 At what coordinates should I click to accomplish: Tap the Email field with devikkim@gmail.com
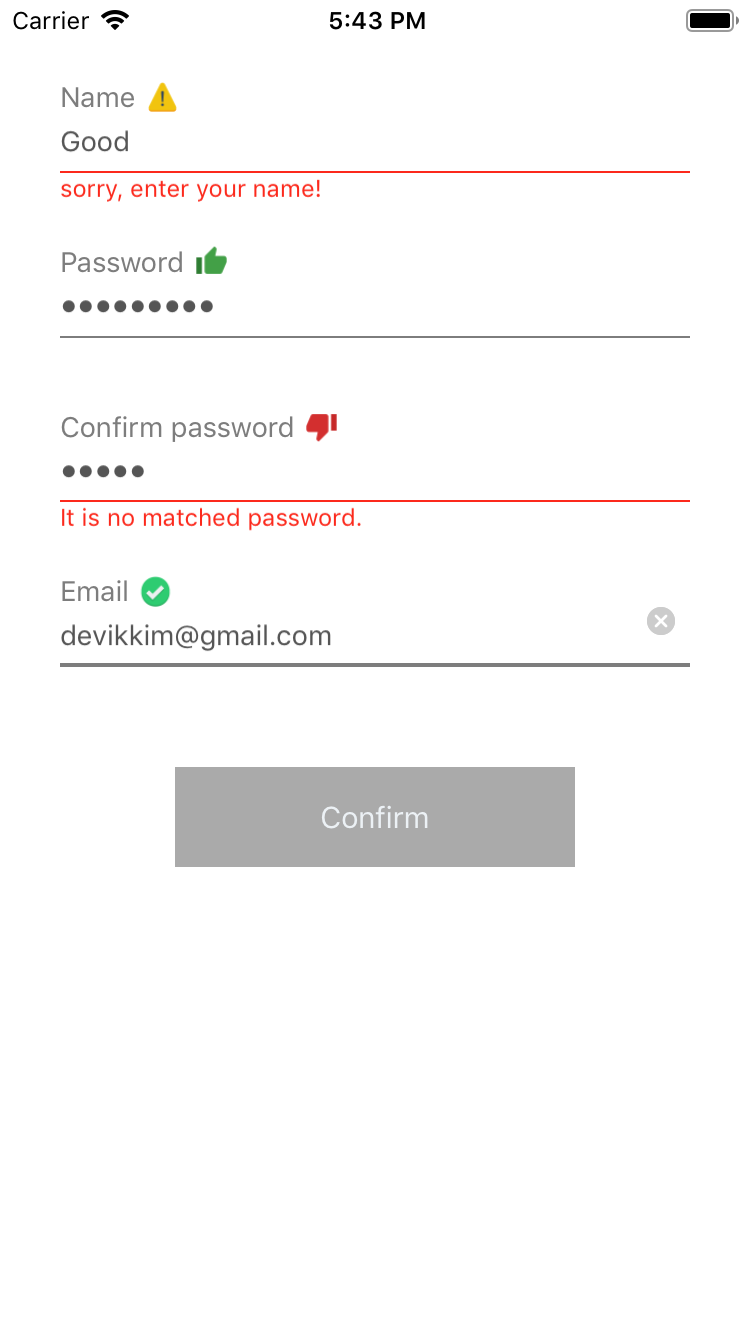(x=350, y=636)
